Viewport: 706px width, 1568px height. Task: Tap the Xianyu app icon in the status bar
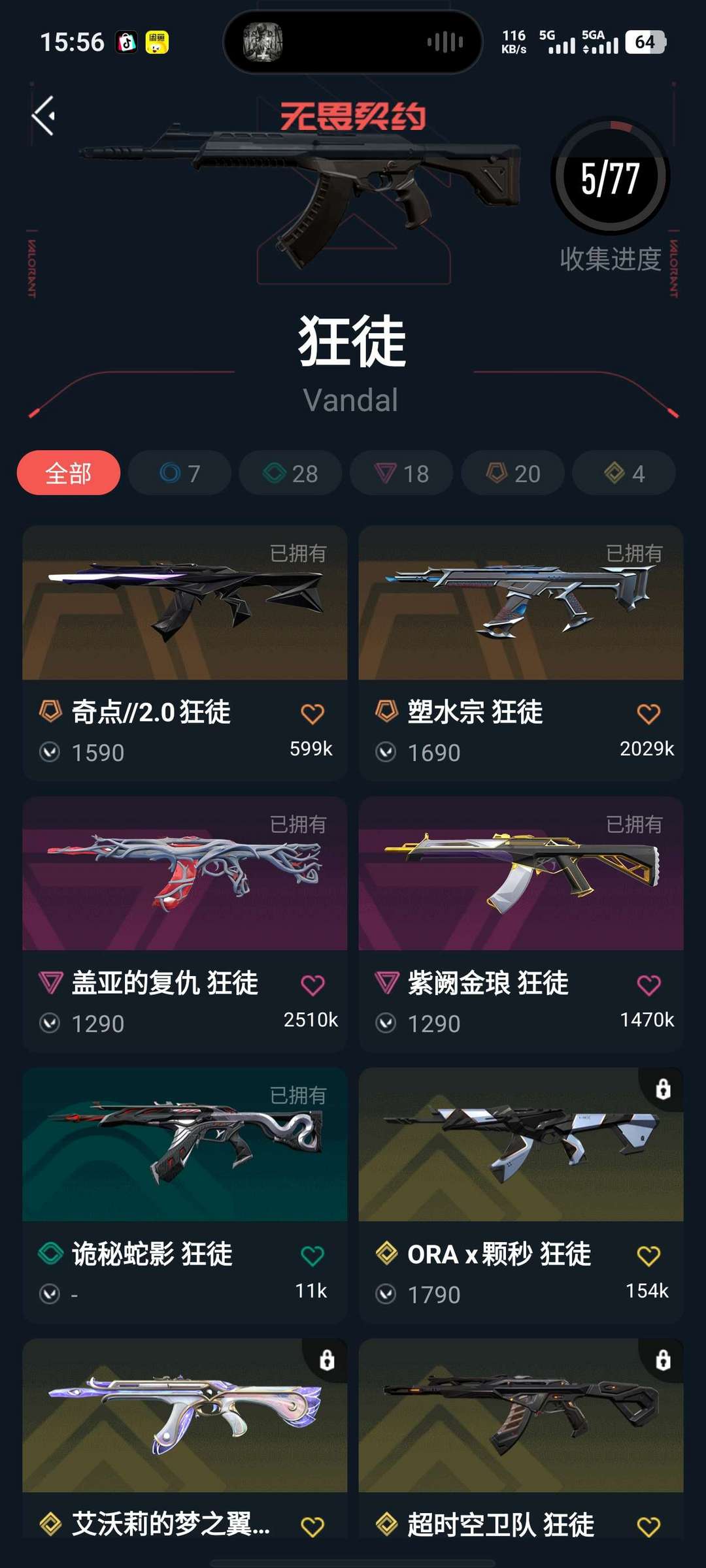click(157, 42)
